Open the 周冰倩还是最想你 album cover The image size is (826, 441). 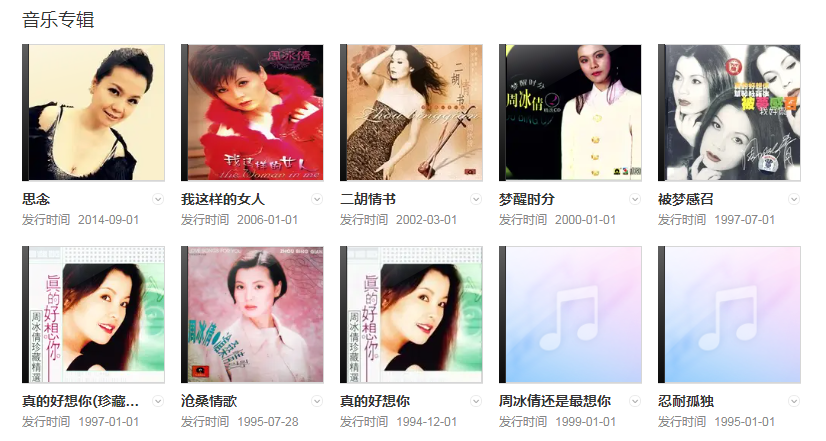571,314
